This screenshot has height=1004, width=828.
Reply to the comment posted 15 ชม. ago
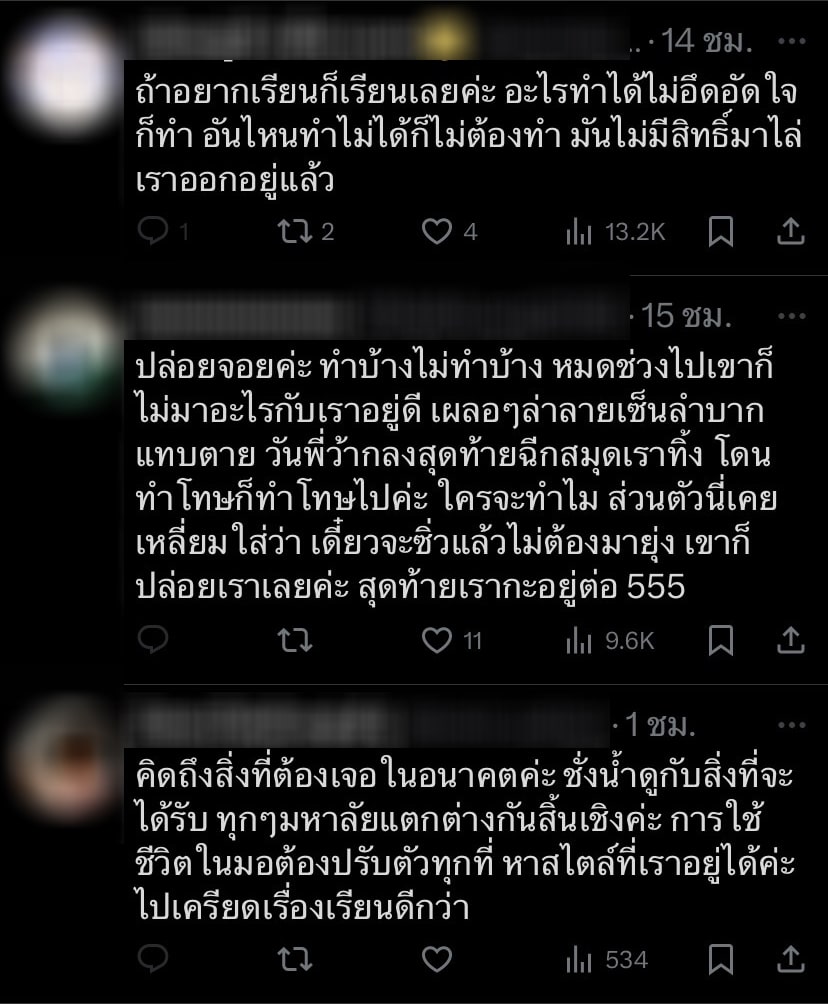pyautogui.click(x=153, y=640)
